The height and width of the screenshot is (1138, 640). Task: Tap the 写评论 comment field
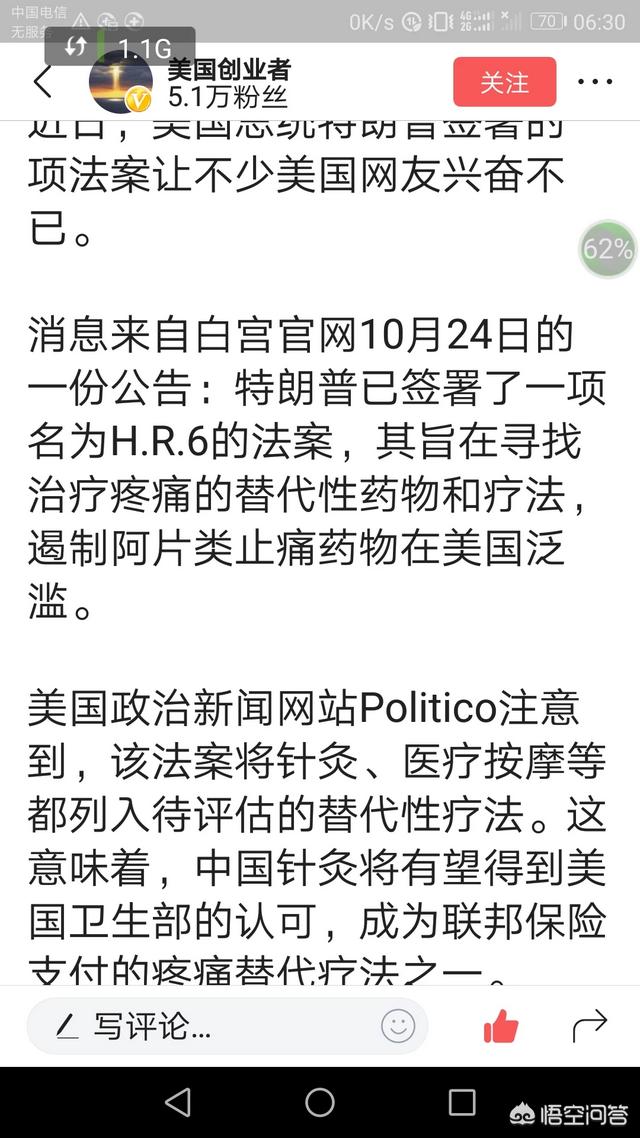coord(200,1026)
